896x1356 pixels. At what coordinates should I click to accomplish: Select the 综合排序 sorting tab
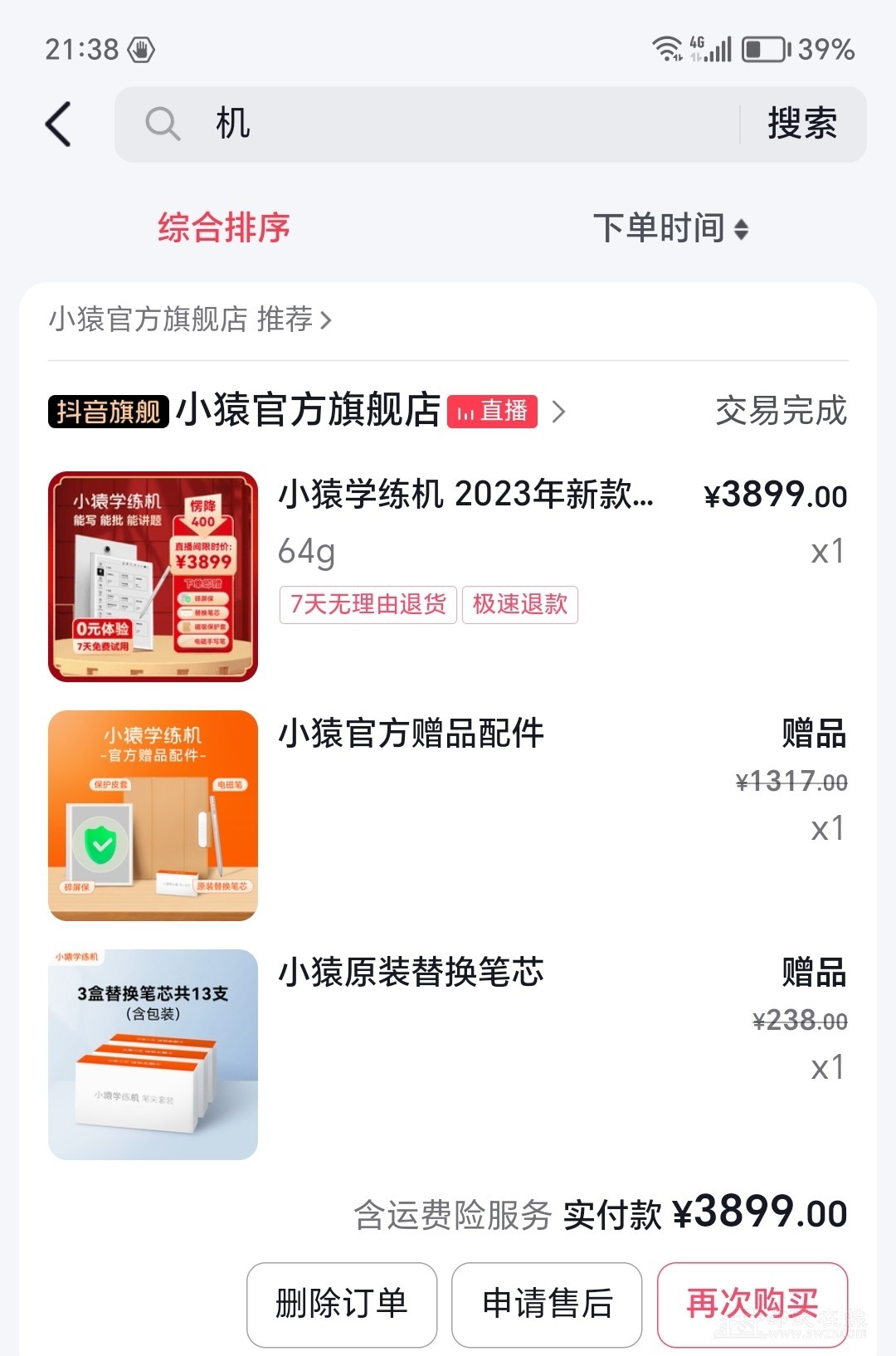point(224,227)
